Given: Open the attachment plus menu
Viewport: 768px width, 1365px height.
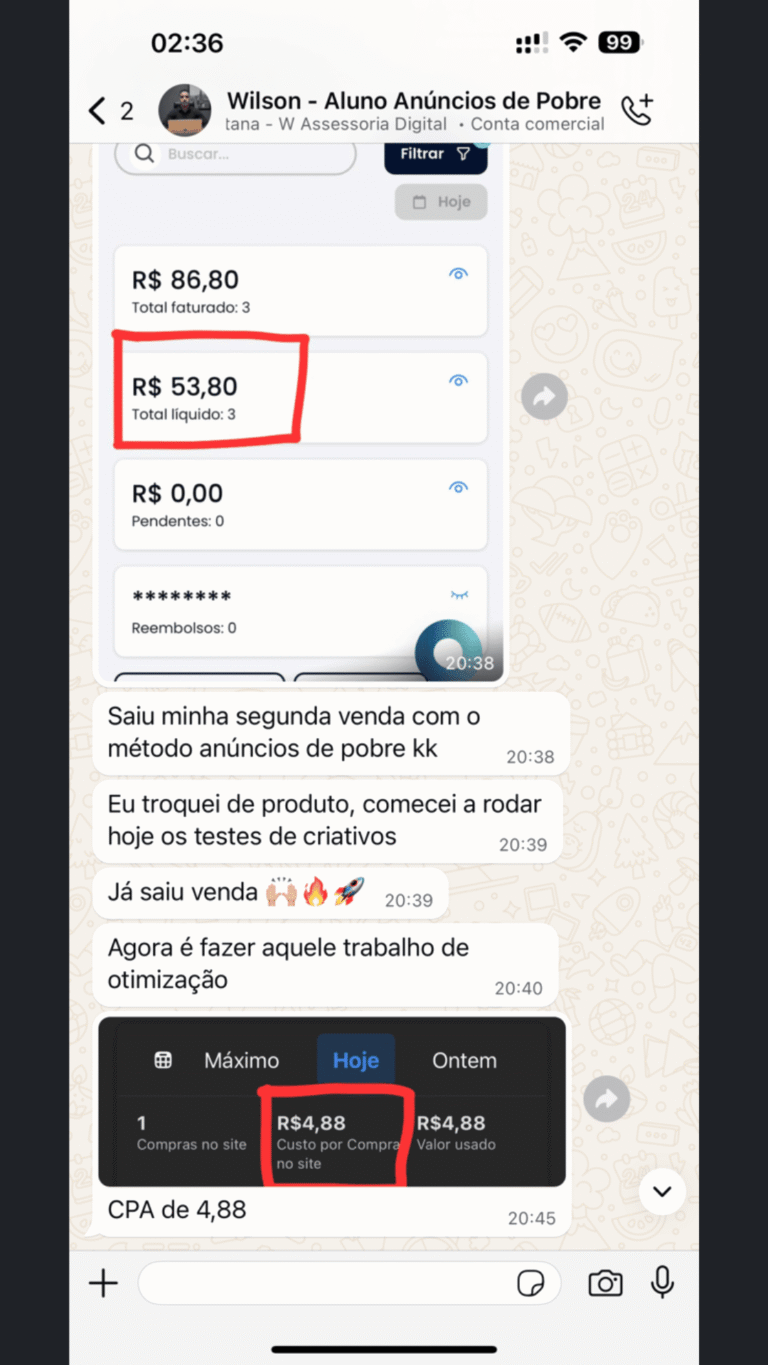Looking at the screenshot, I should (x=103, y=1283).
